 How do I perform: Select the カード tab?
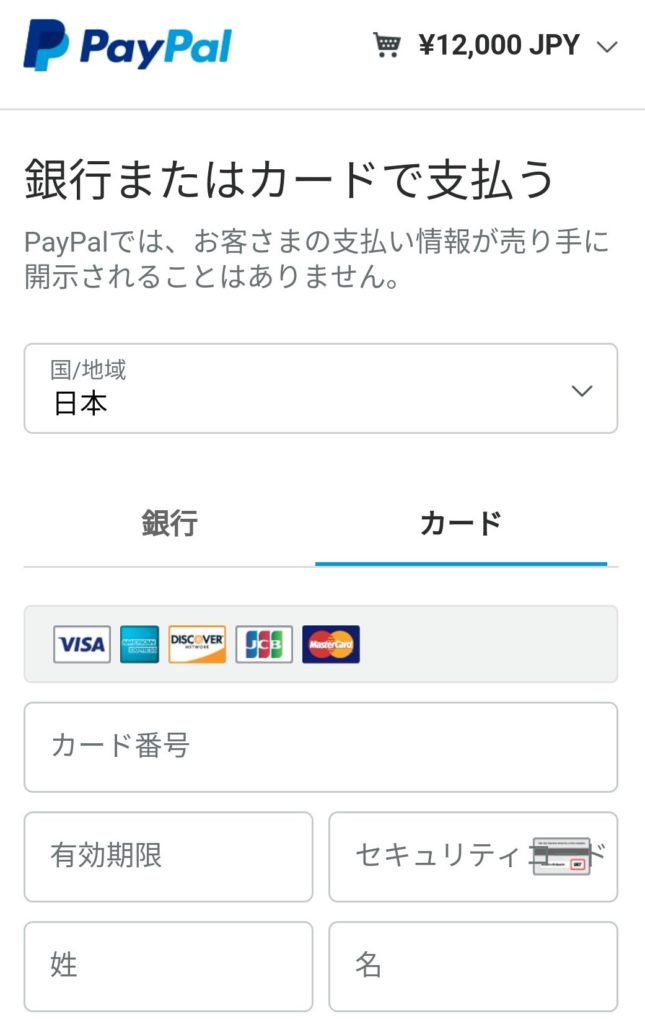click(461, 523)
